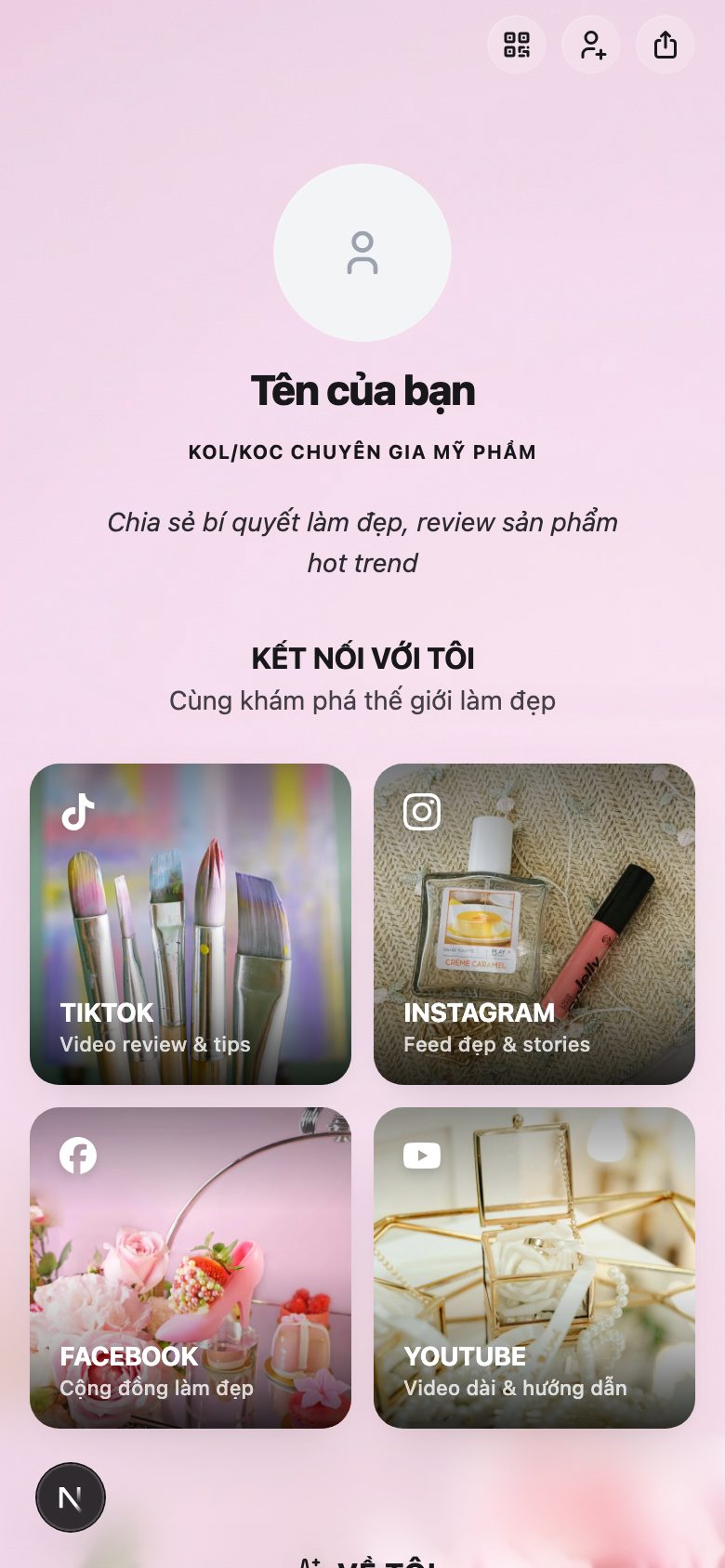The width and height of the screenshot is (725, 1568).
Task: Open the QR code icon at top
Action: coord(515,44)
